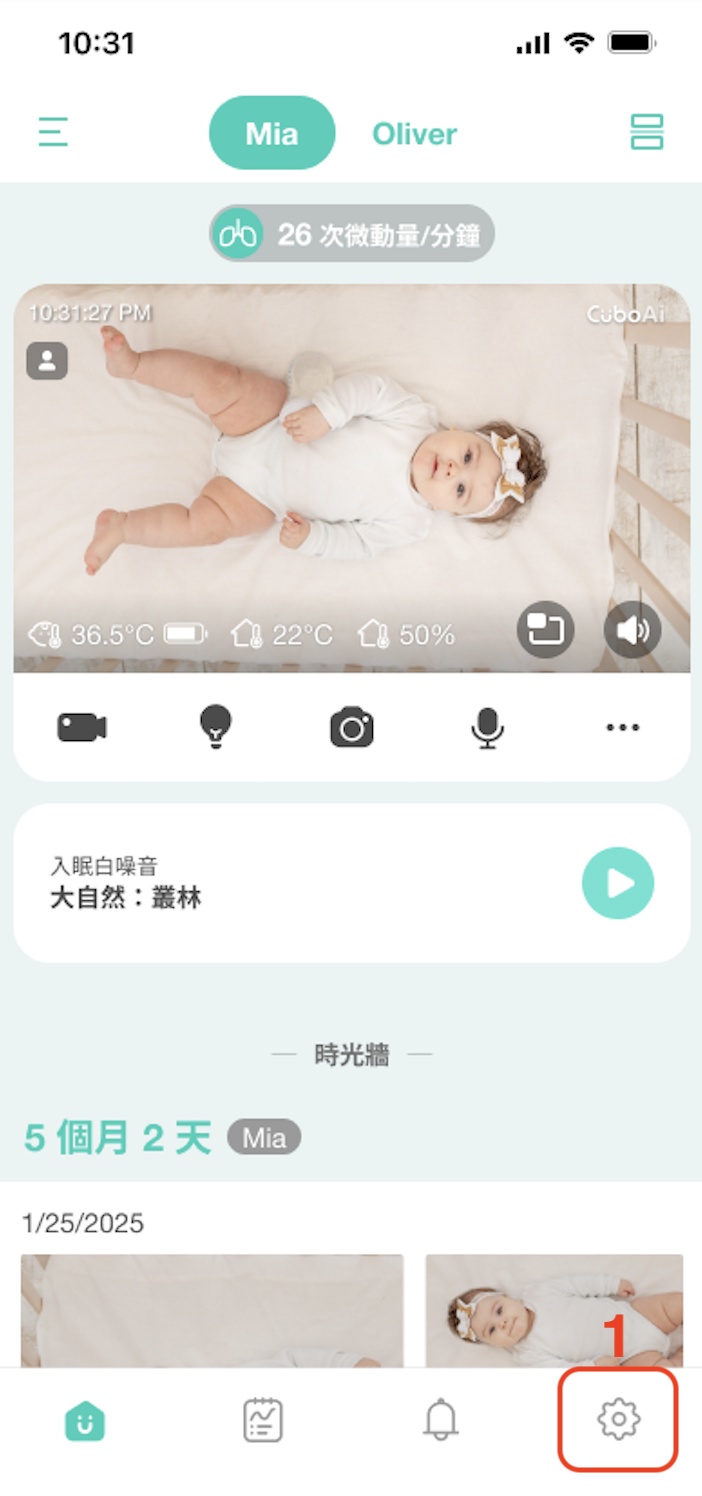702x1496 pixels.
Task: Open the split camera view icon
Action: point(646,132)
